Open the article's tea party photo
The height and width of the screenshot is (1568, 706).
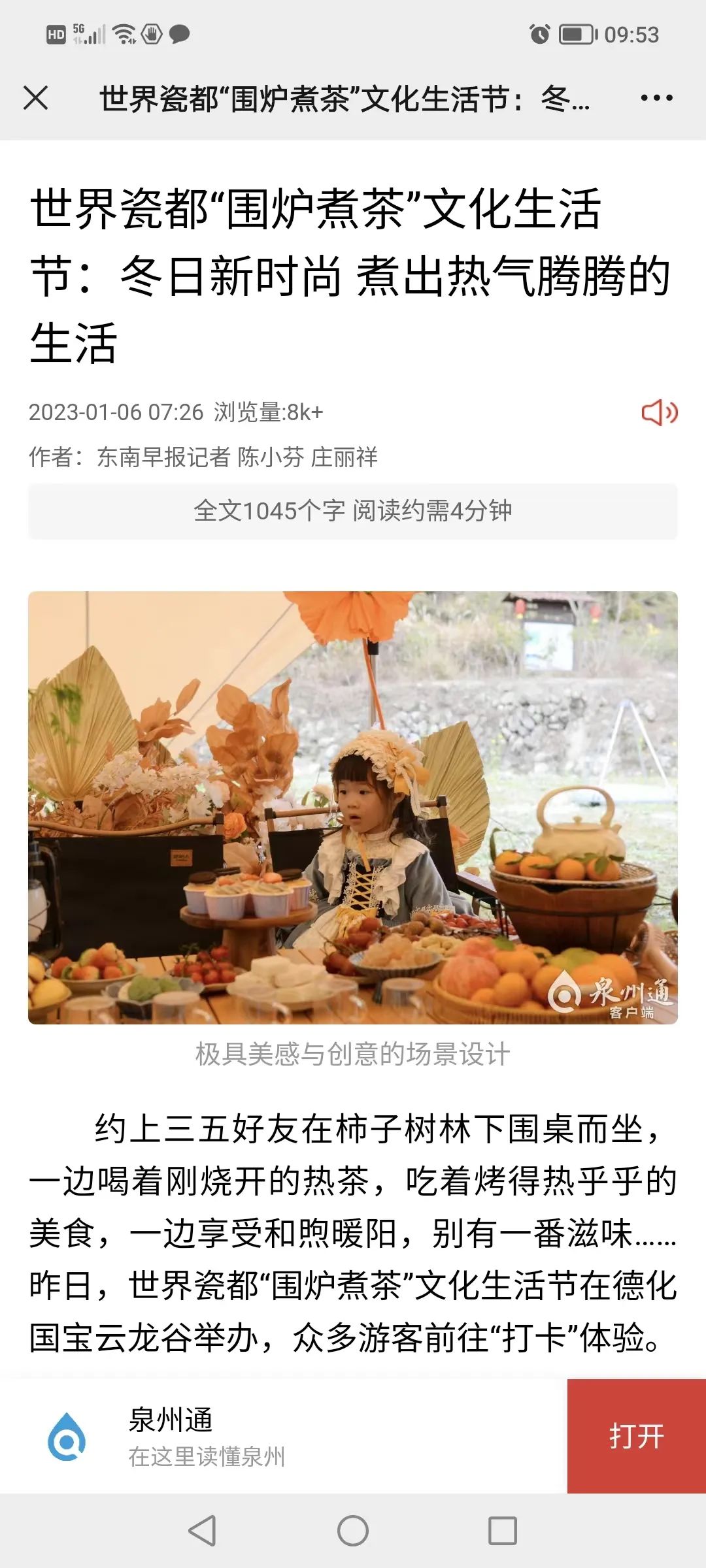click(x=353, y=808)
